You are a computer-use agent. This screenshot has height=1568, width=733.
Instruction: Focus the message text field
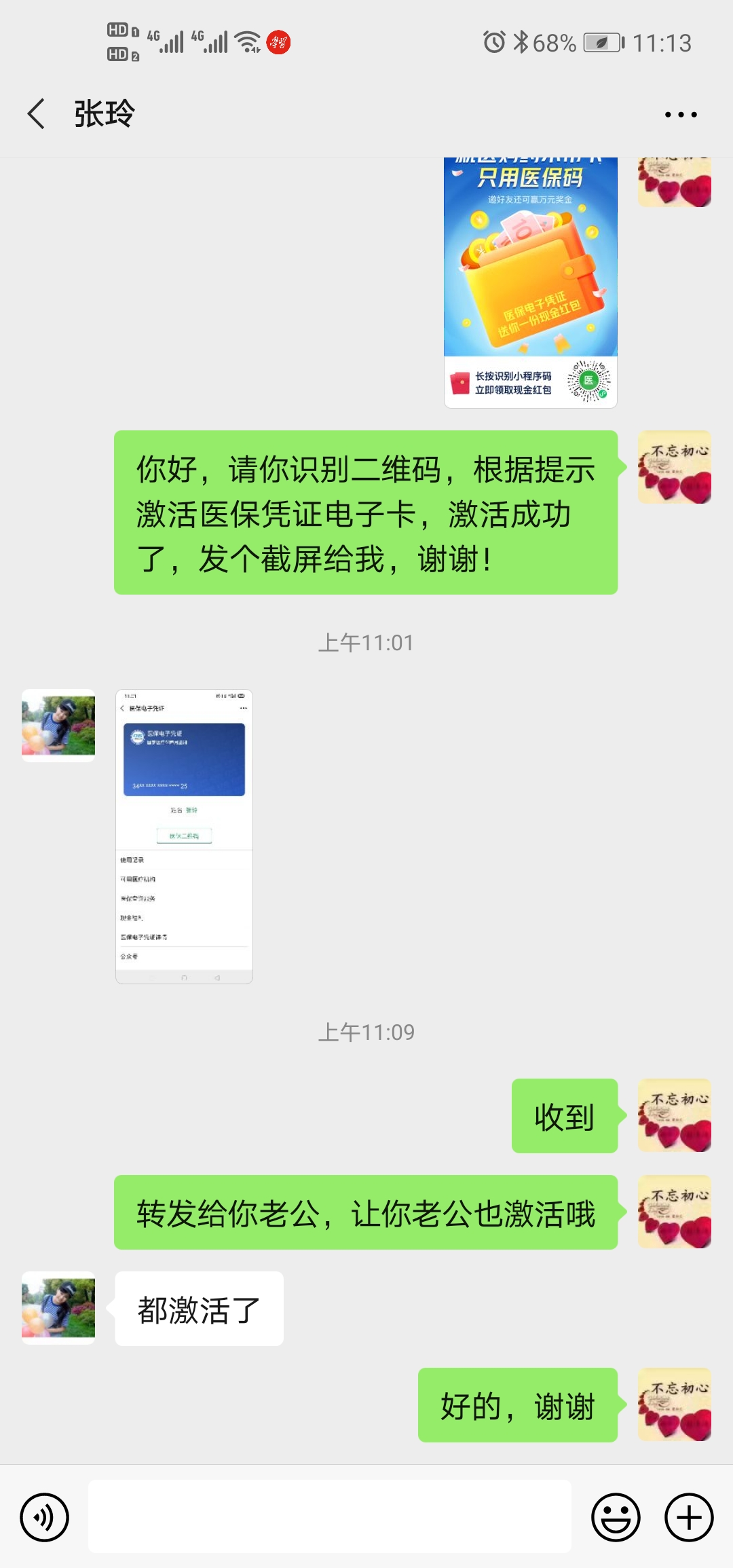pos(330,1517)
